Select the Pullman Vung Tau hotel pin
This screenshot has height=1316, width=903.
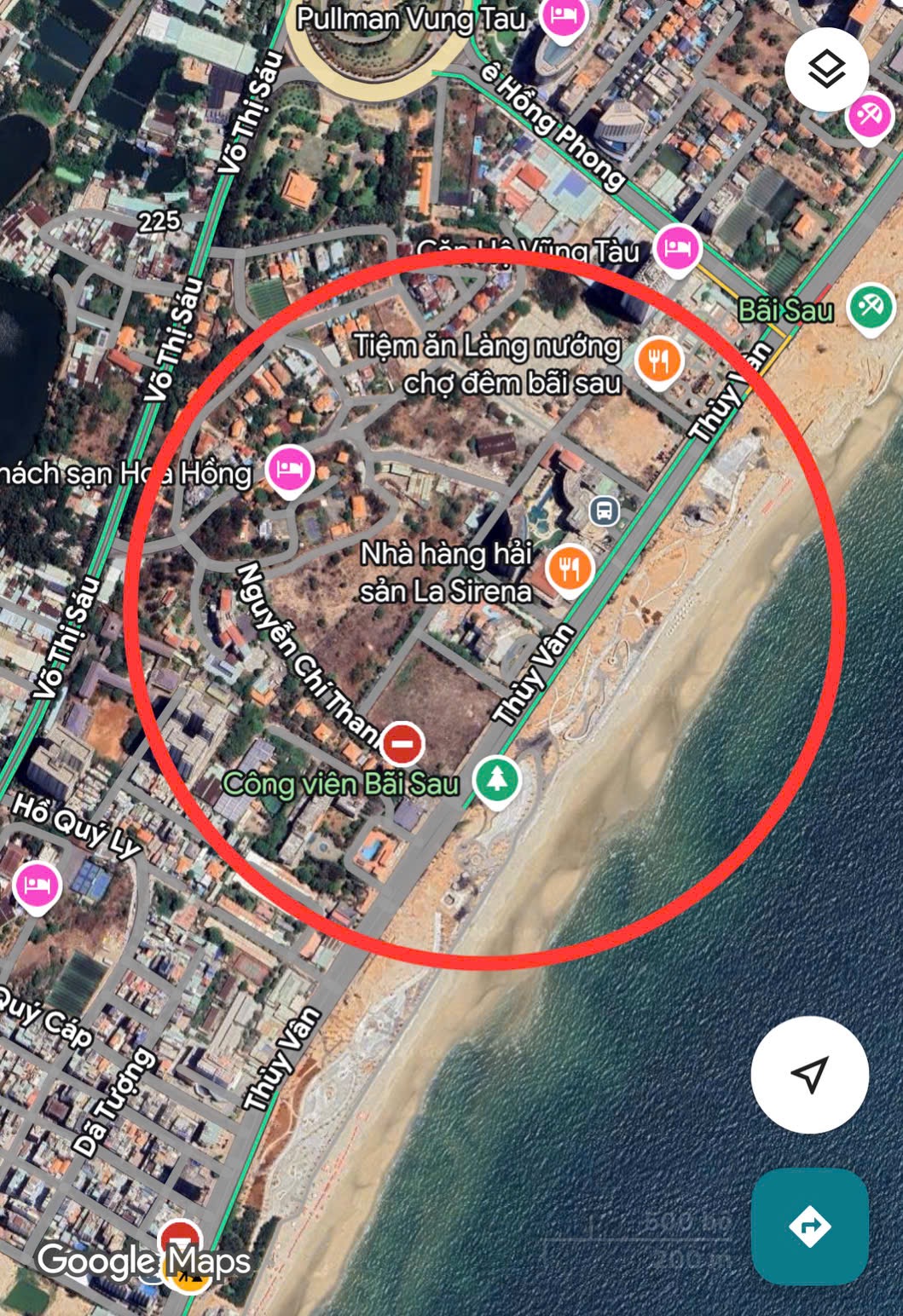pos(563,17)
